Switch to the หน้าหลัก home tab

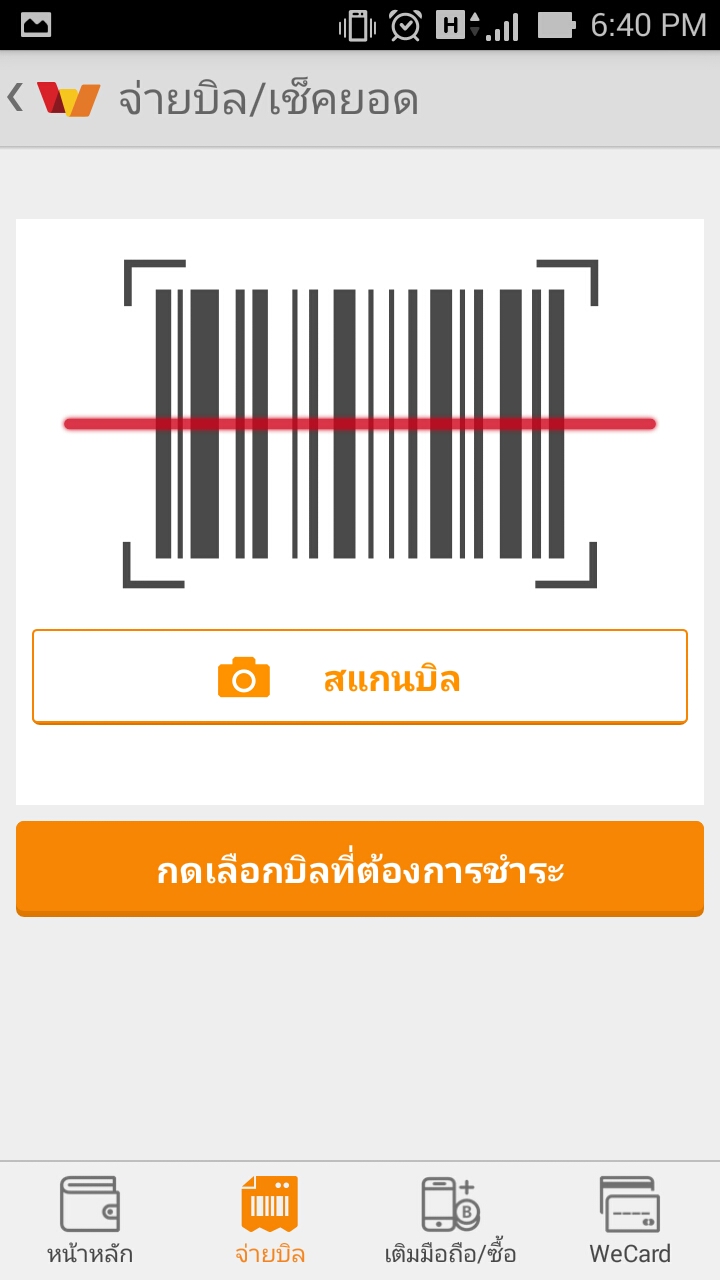click(x=90, y=1221)
